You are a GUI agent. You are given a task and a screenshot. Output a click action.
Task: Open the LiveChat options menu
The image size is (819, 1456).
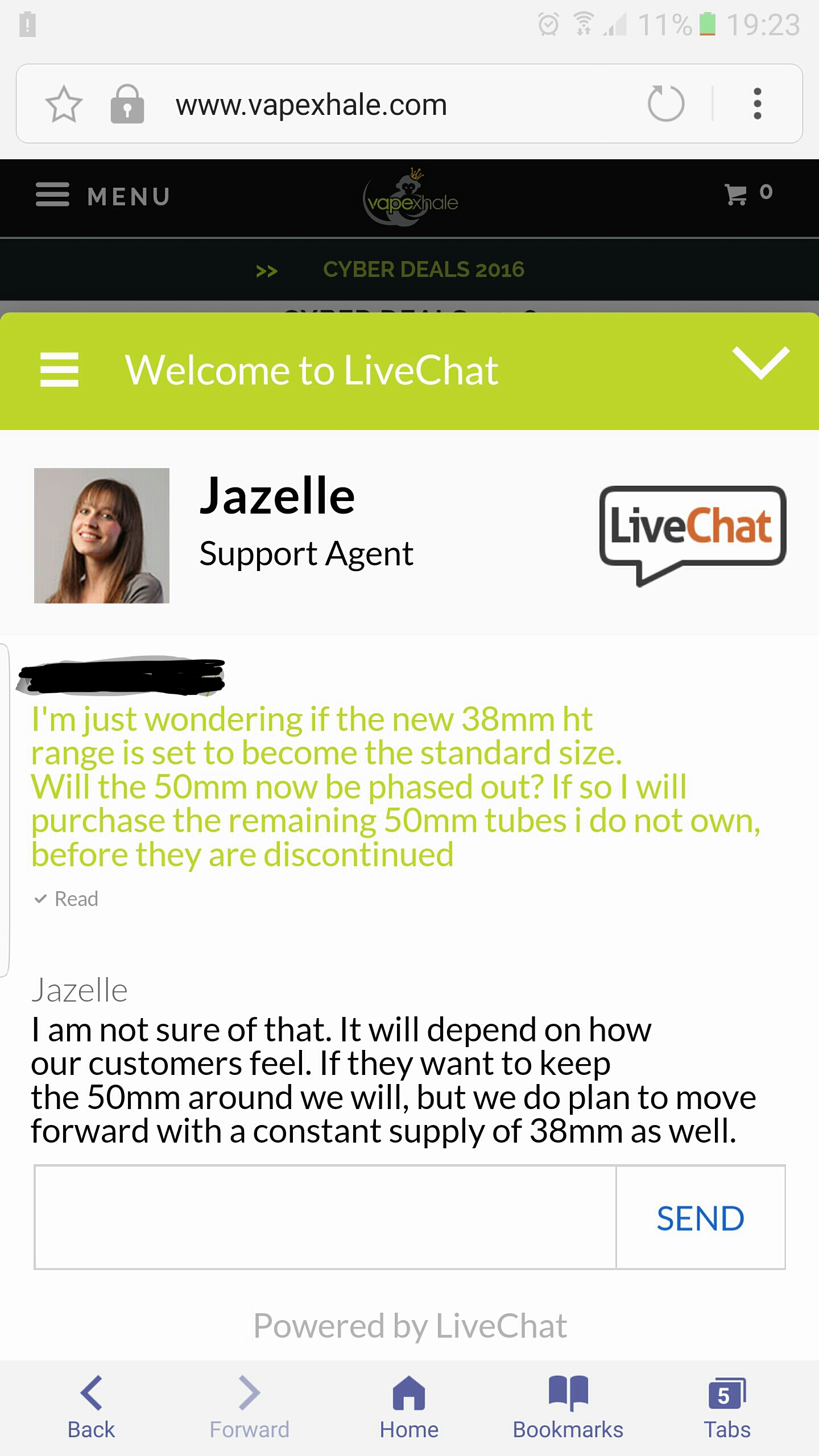(59, 370)
